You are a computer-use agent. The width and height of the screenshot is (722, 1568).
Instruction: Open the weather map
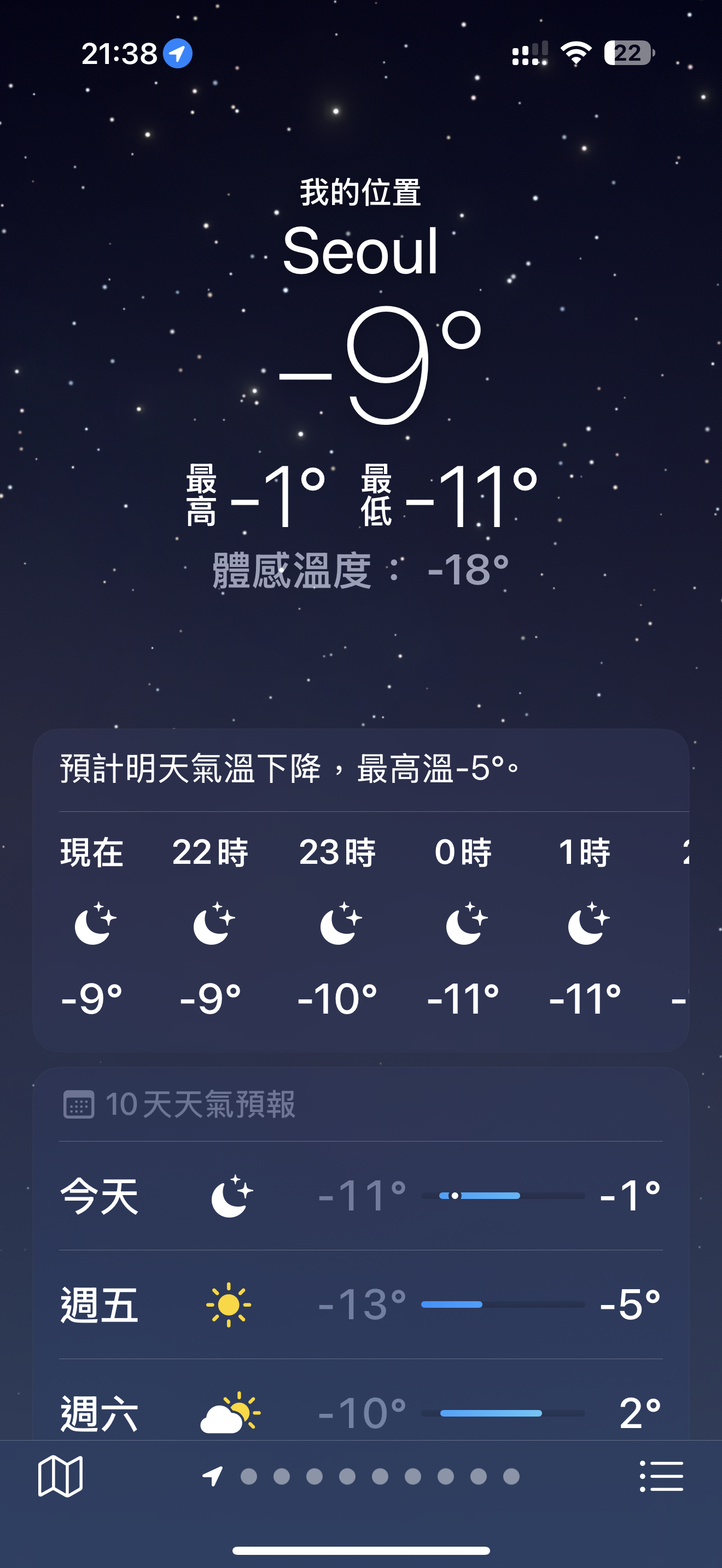click(x=60, y=1476)
